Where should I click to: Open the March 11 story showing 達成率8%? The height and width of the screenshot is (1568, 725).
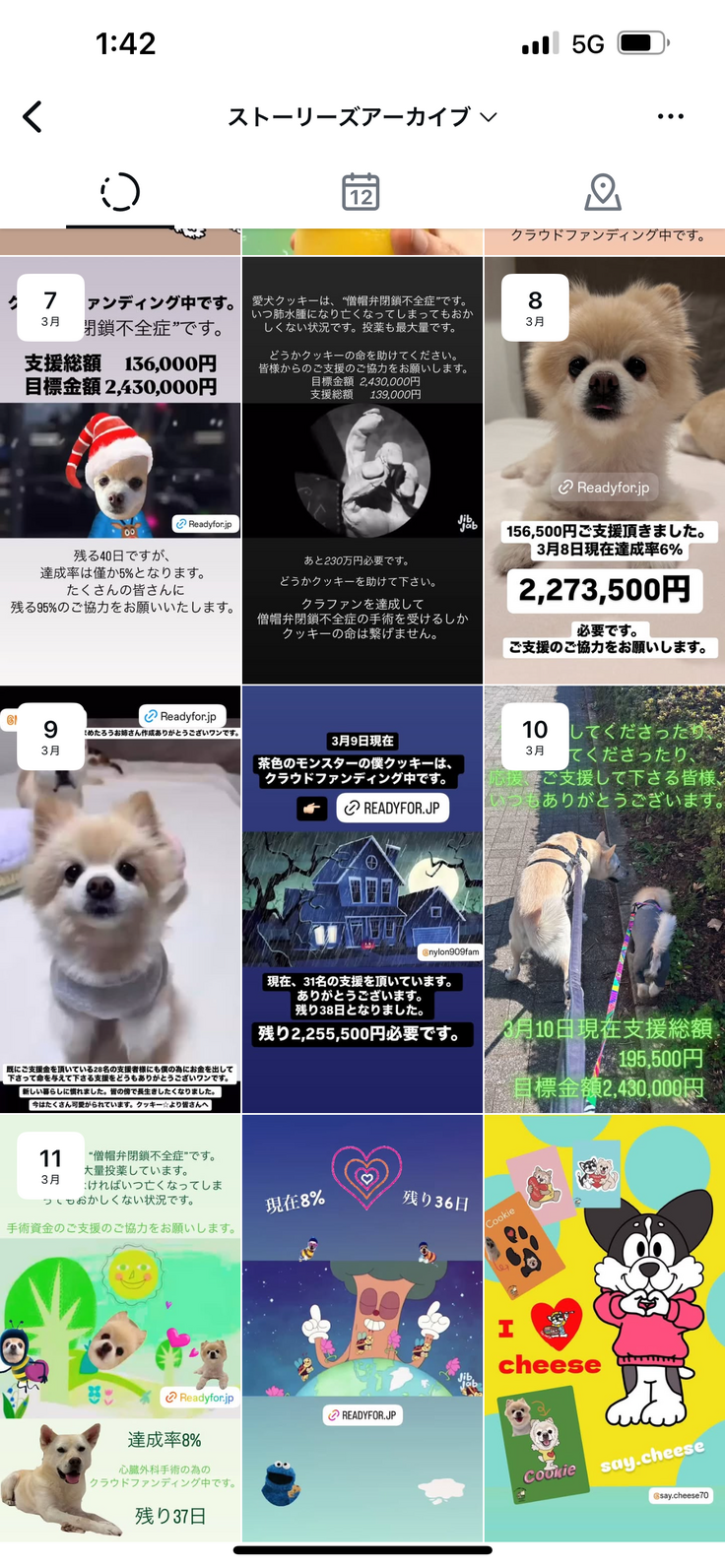pos(120,1328)
